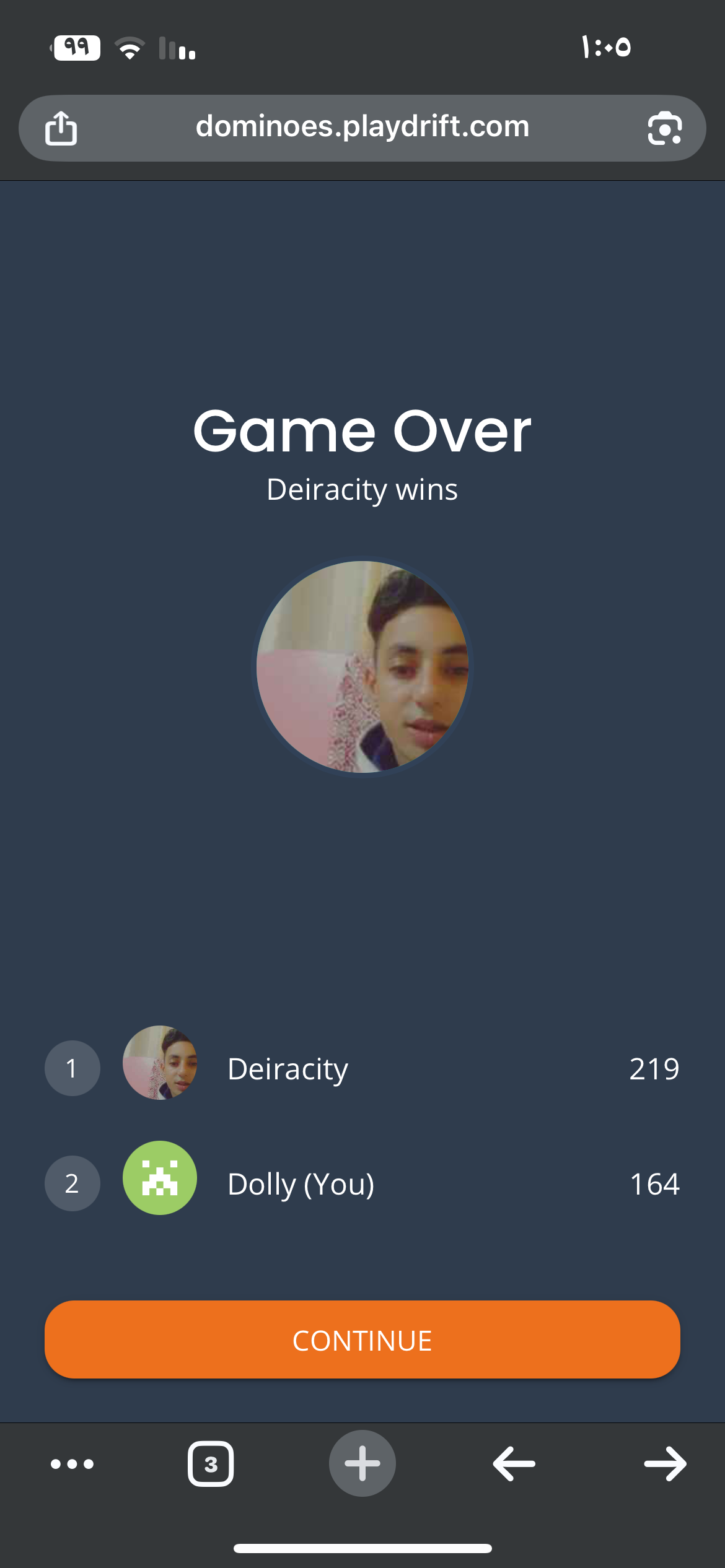Add a new browser tab
Image resolution: width=725 pixels, height=1568 pixels.
point(362,1464)
